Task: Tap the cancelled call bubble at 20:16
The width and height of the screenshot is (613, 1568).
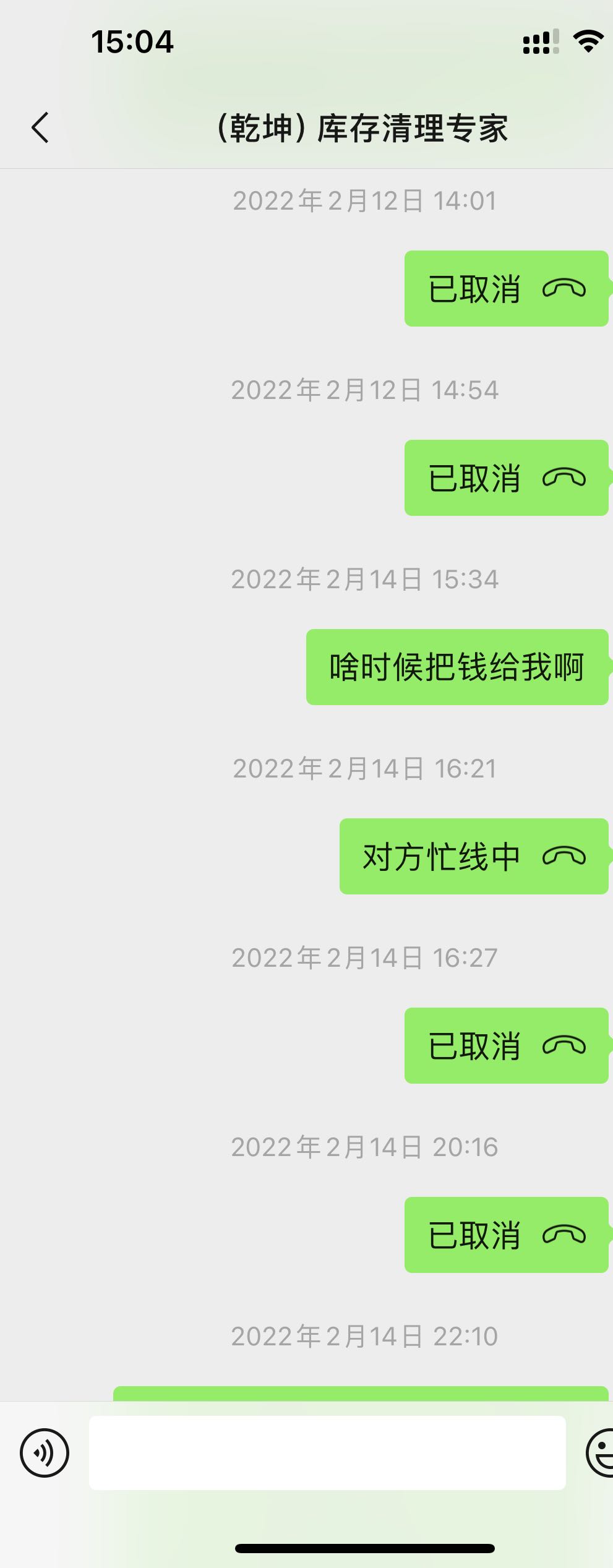Action: 506,1235
